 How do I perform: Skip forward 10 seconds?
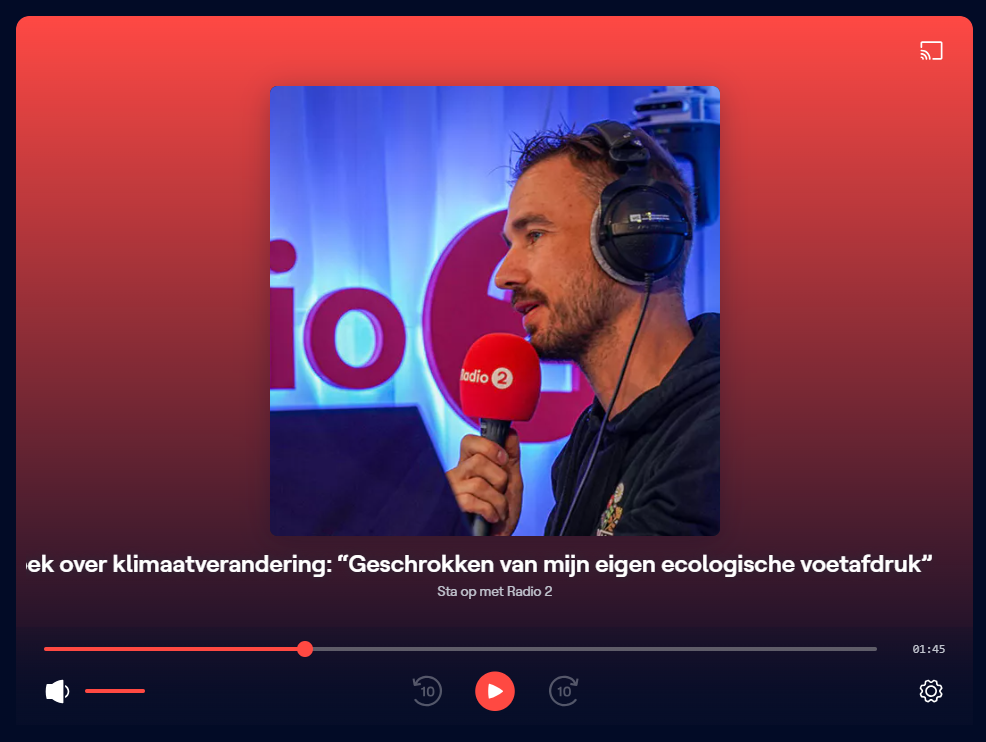[x=564, y=691]
